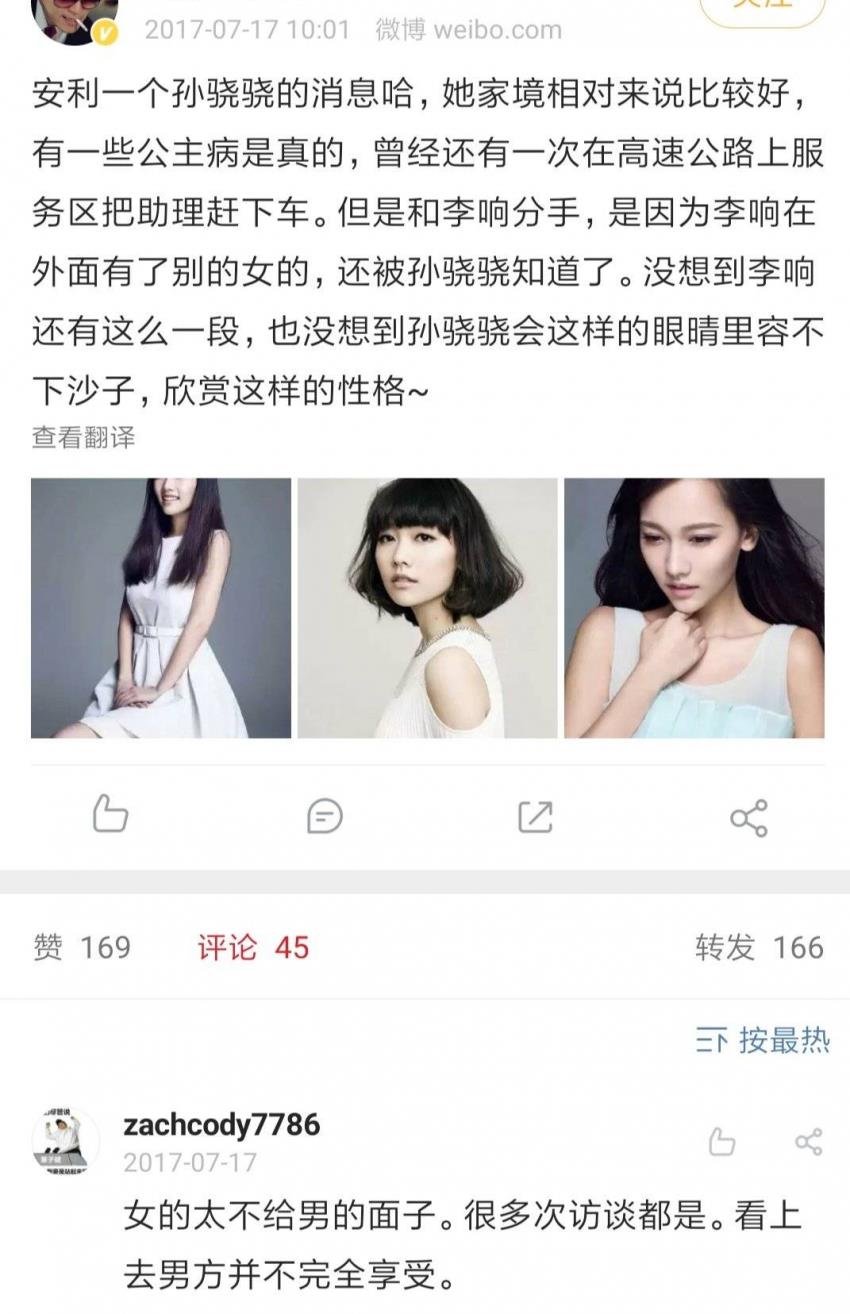Share zachcody7786's comment
This screenshot has height=1314, width=850.
pyautogui.click(x=808, y=1142)
